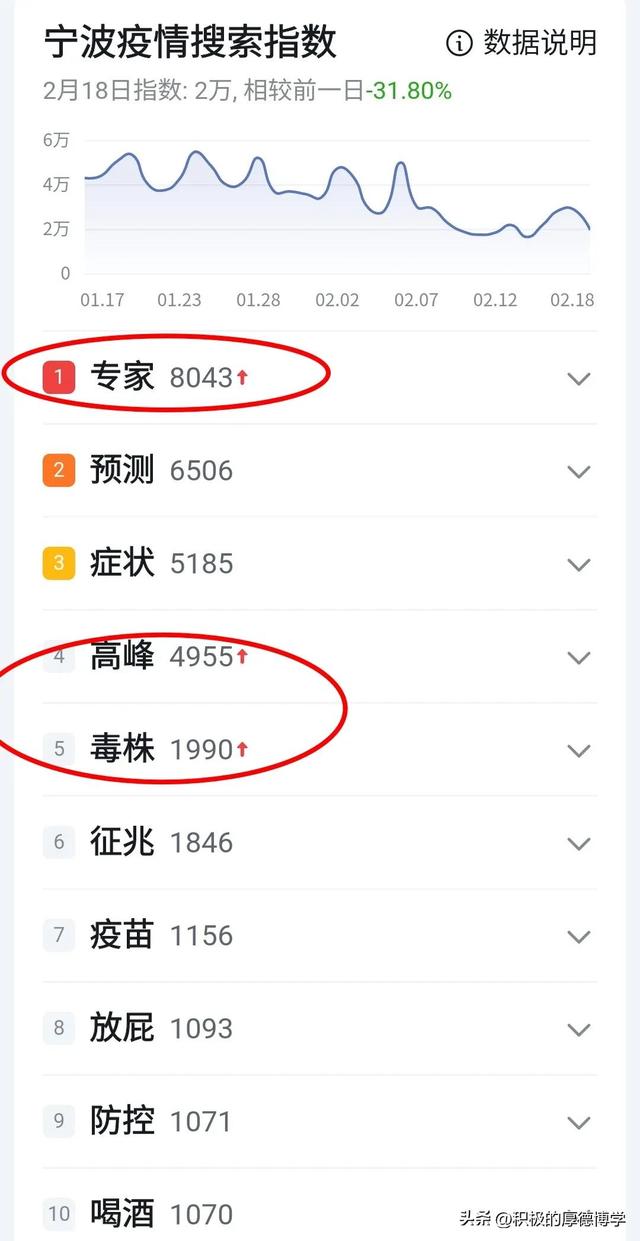Screen dimensions: 640x1241
Task: Open the 数据说明 info link
Action: coord(521,43)
